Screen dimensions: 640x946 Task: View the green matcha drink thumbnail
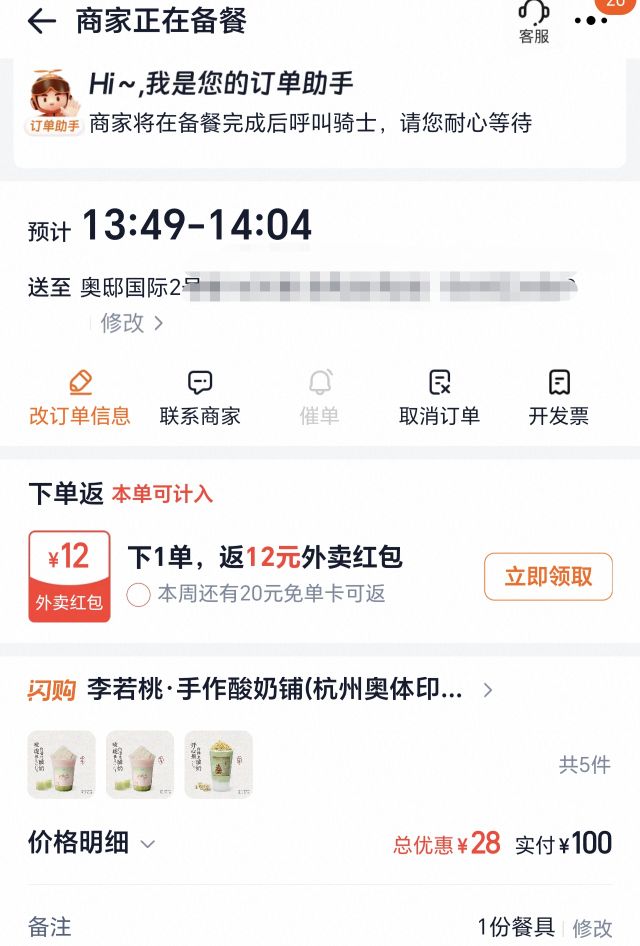click(218, 765)
